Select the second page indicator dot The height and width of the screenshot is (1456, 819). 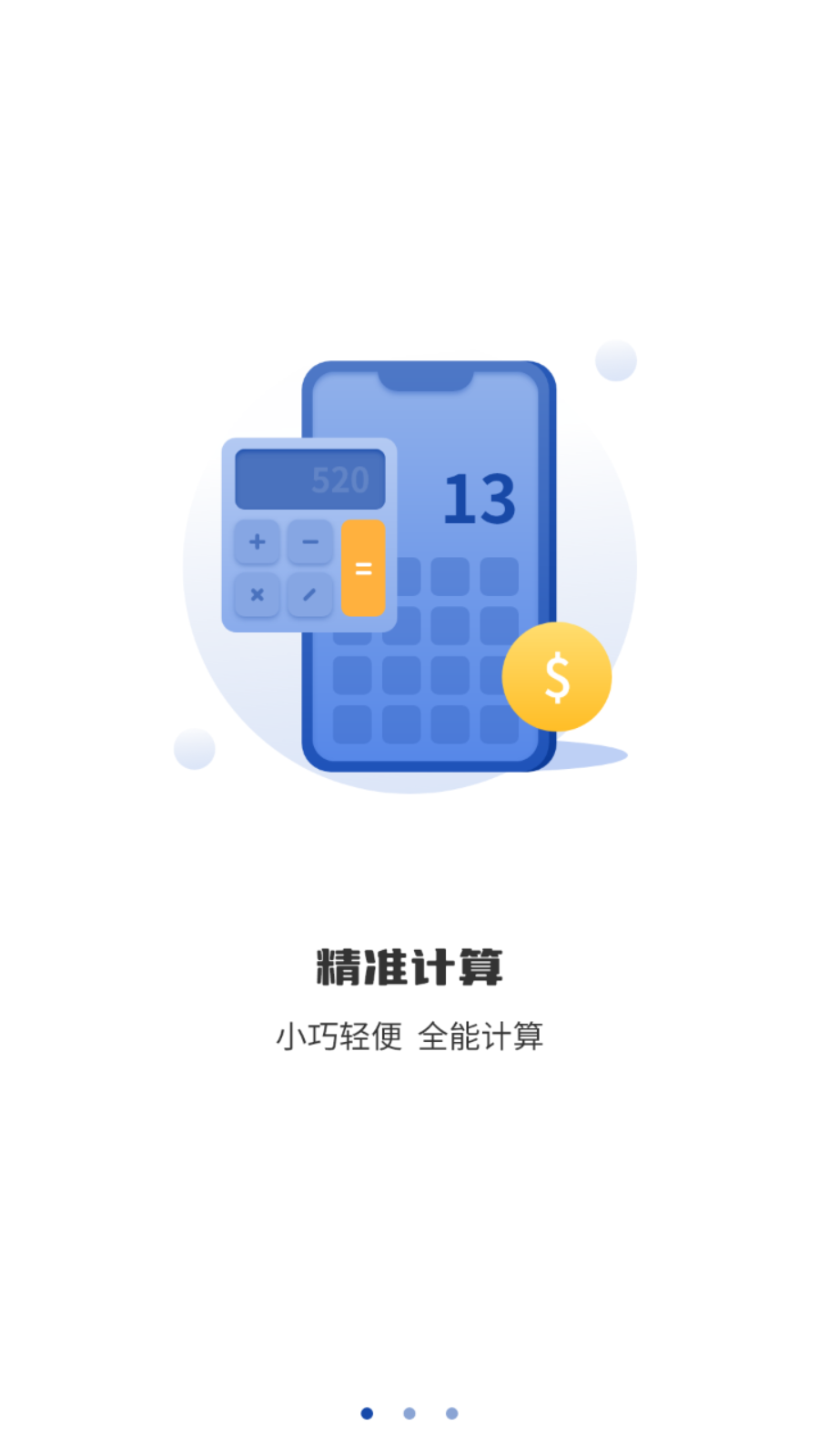(409, 1411)
